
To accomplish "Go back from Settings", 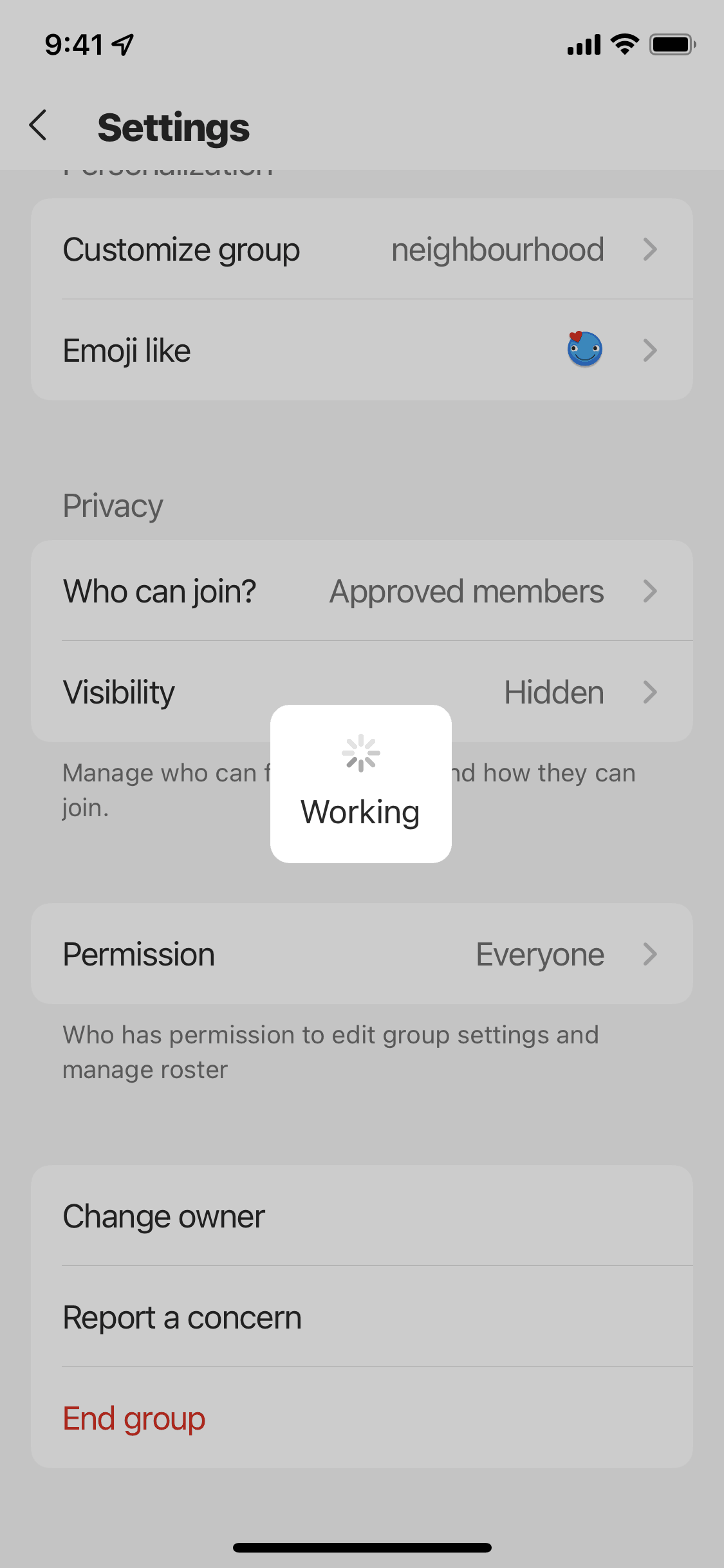I will click(39, 126).
